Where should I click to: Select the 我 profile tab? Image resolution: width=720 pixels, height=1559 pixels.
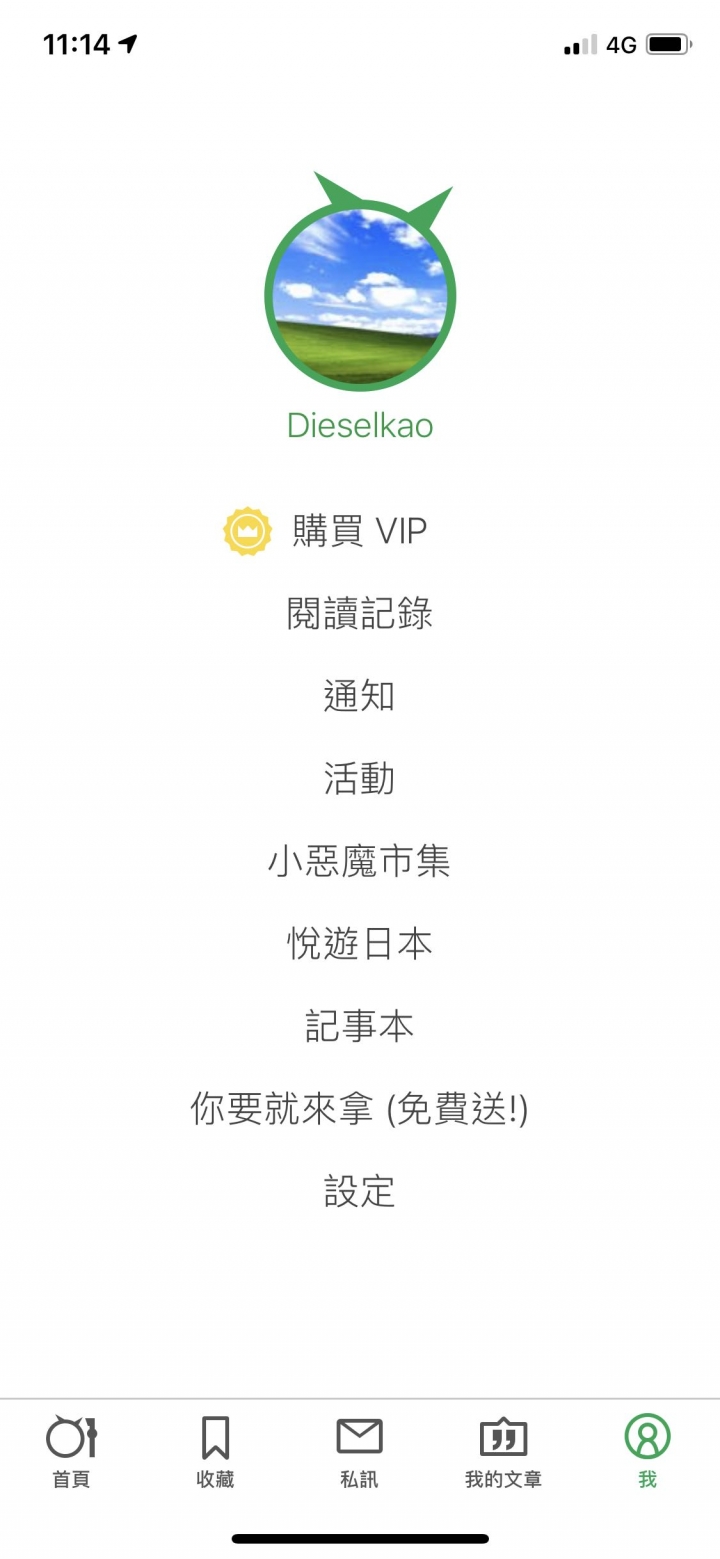click(647, 1451)
